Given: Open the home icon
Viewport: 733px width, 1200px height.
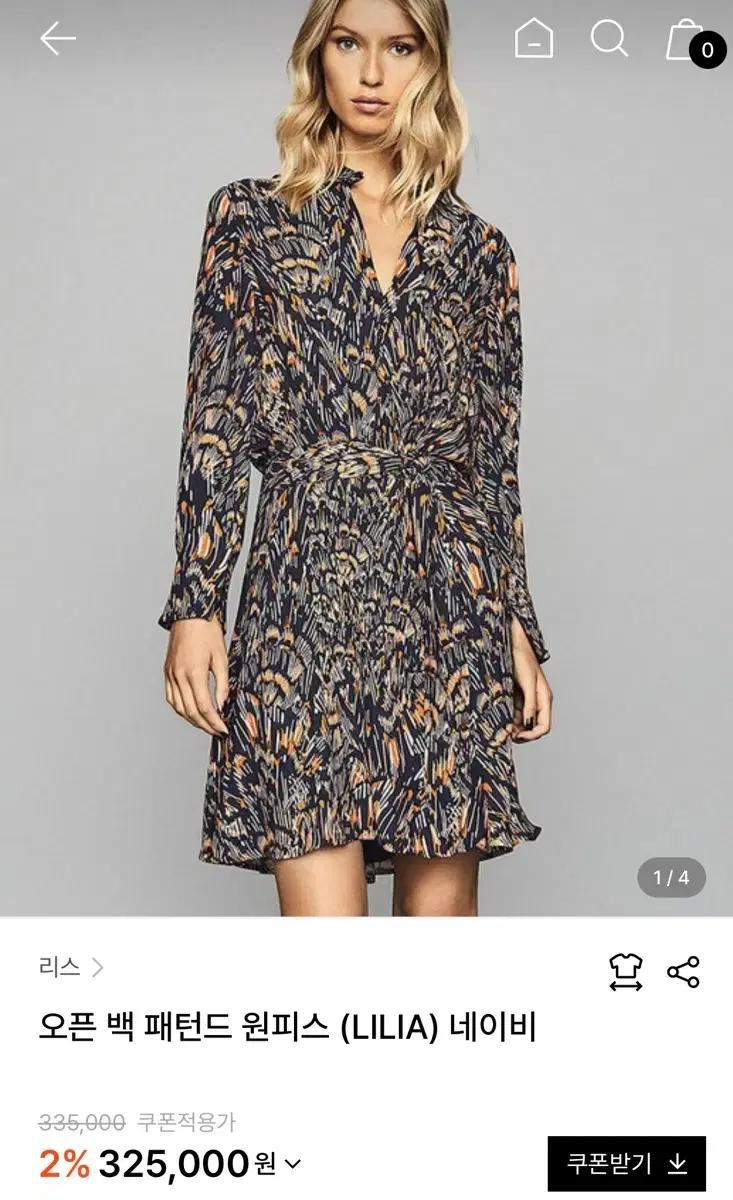Looking at the screenshot, I should [534, 39].
